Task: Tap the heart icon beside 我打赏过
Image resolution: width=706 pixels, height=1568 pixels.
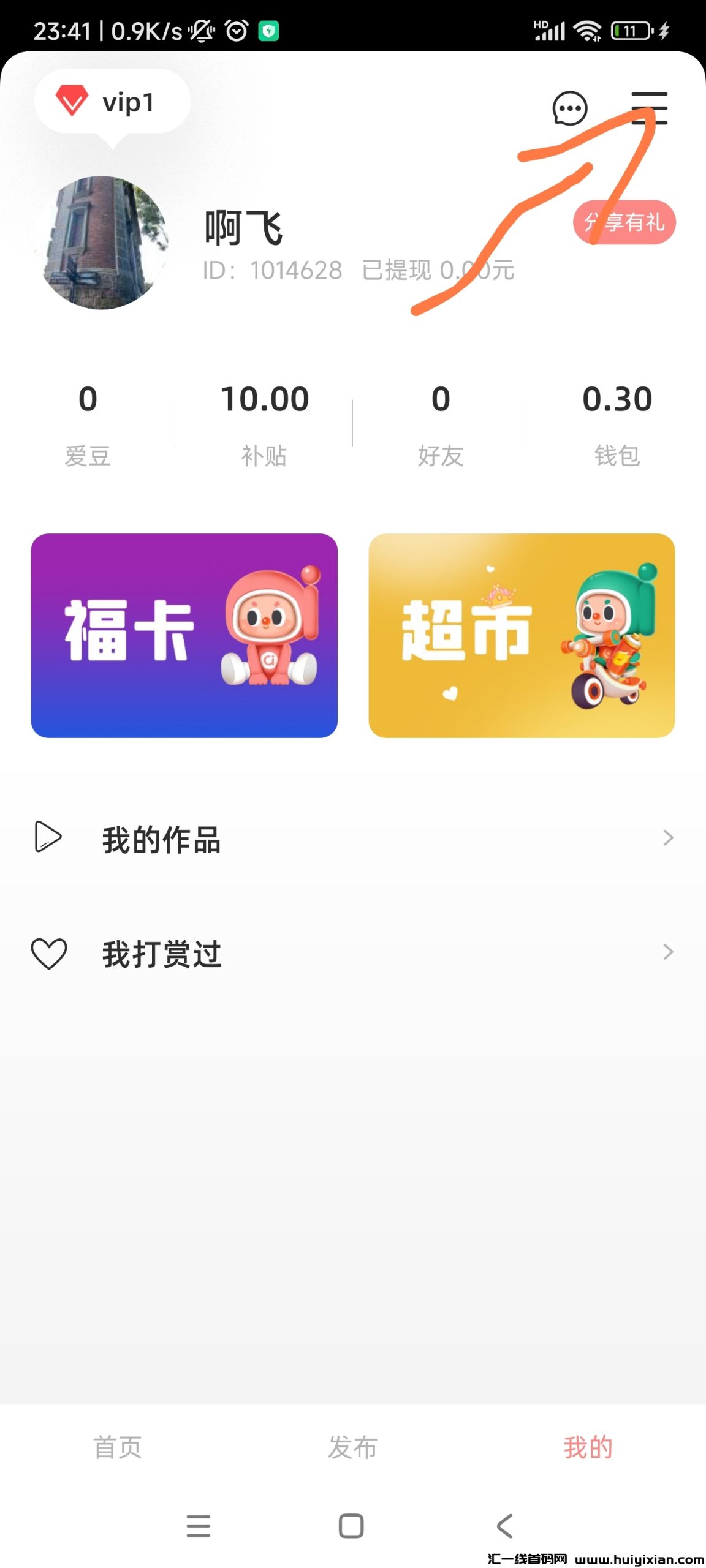Action: [49, 952]
